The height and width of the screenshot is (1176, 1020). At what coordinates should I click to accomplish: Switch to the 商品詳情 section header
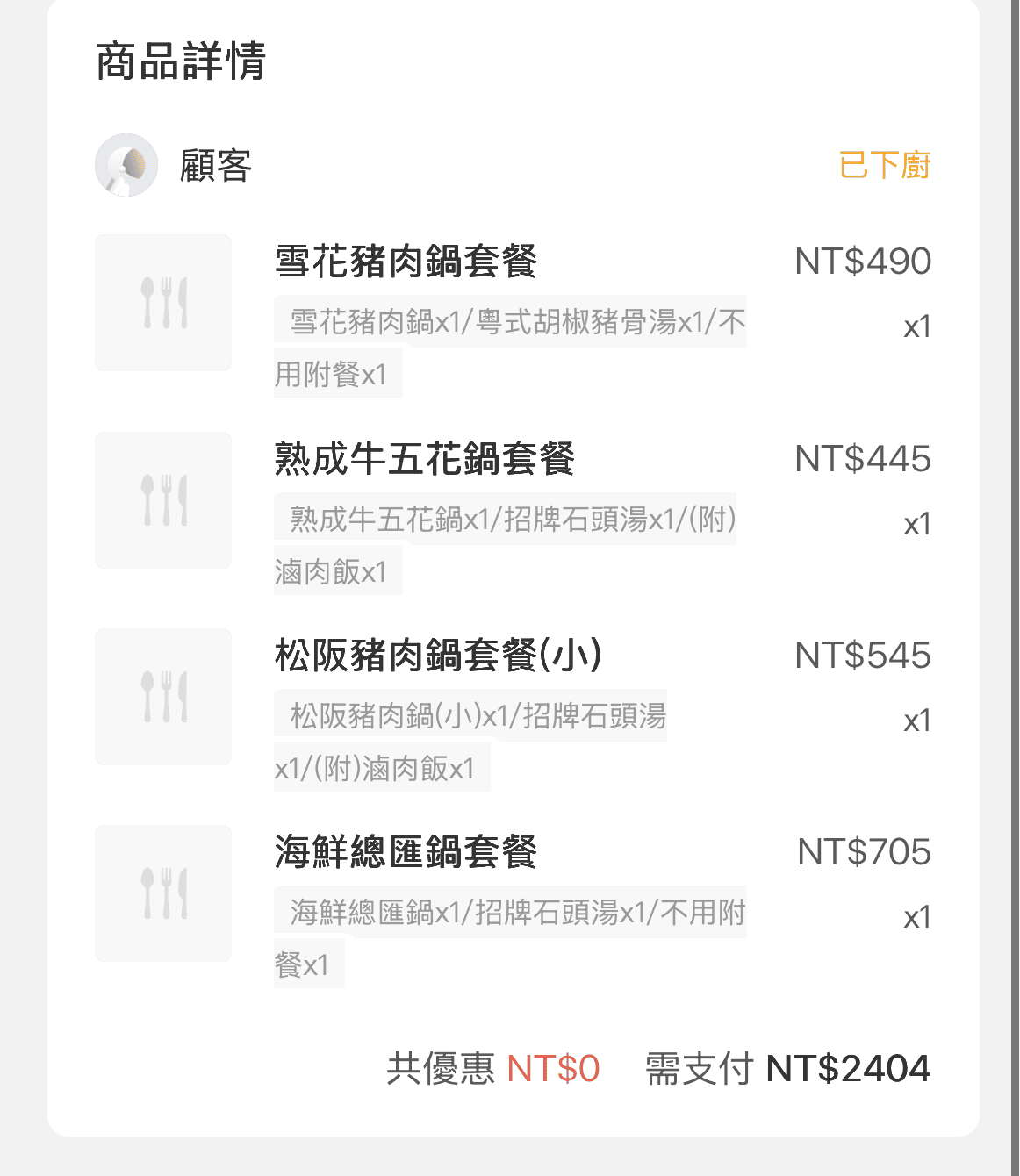[179, 60]
